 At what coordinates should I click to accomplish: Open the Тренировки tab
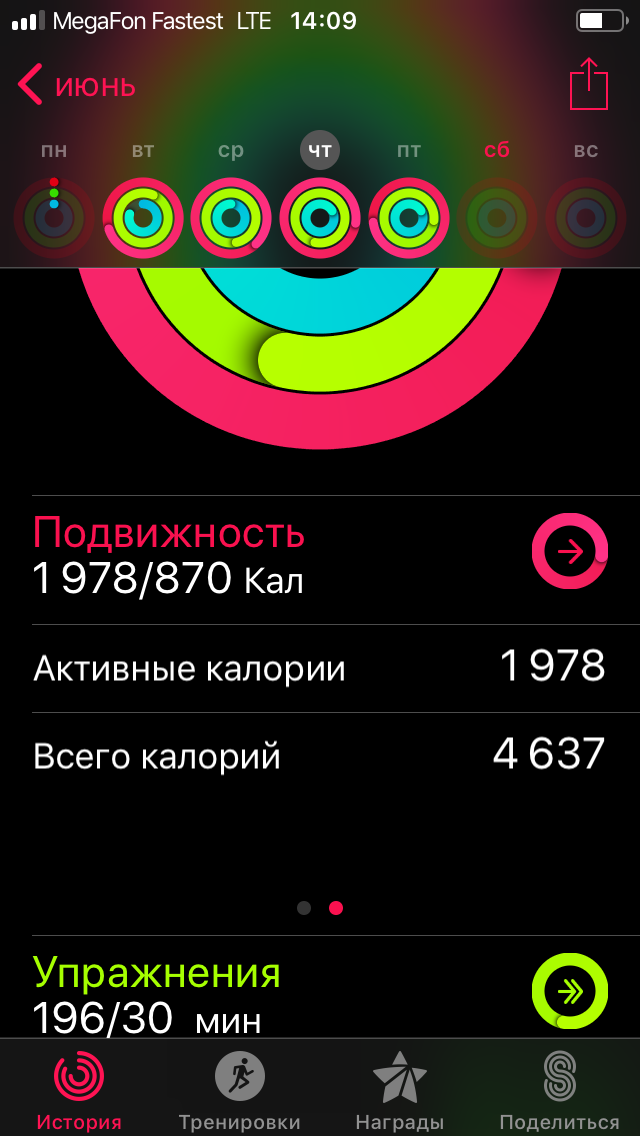coord(239,1090)
